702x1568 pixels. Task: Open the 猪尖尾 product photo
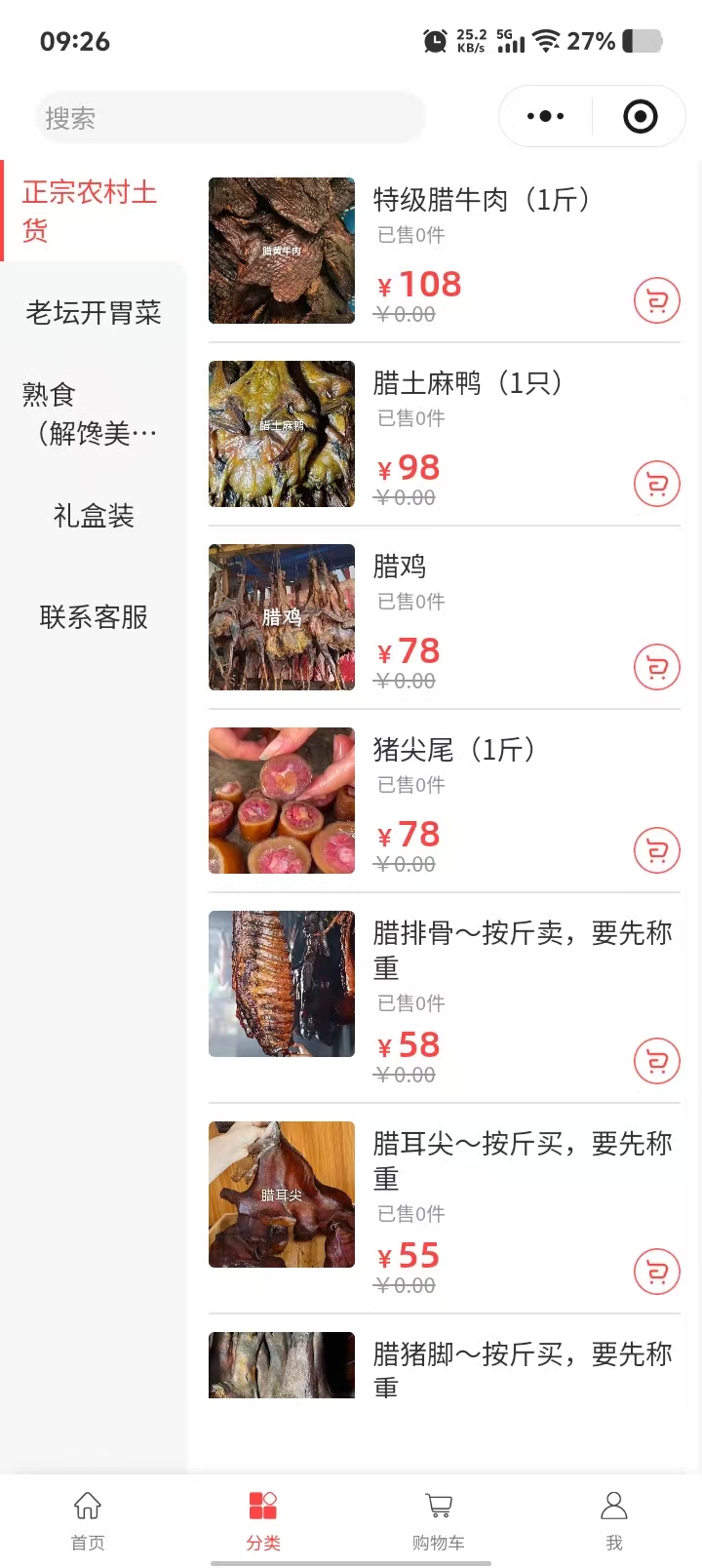pos(282,801)
